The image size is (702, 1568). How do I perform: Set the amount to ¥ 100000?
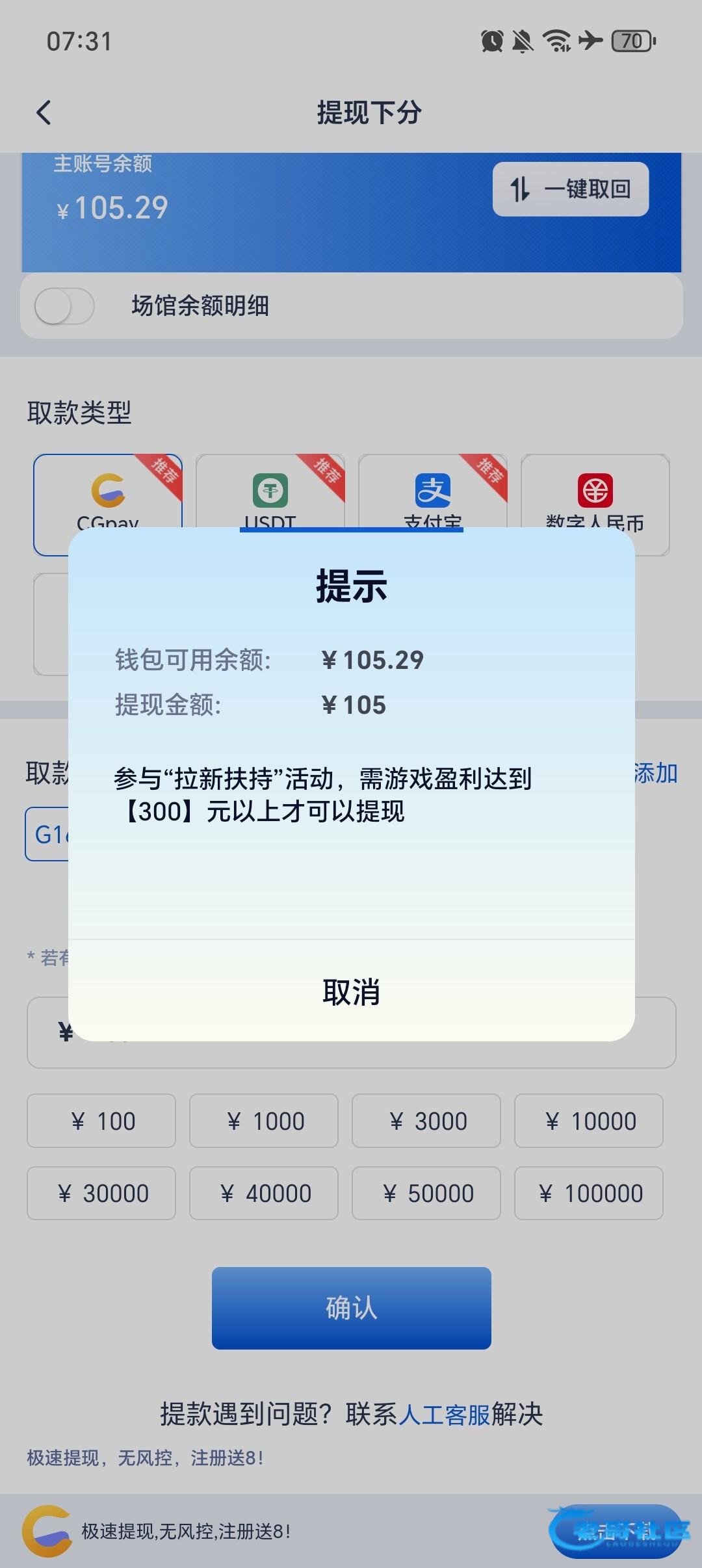coord(589,1193)
